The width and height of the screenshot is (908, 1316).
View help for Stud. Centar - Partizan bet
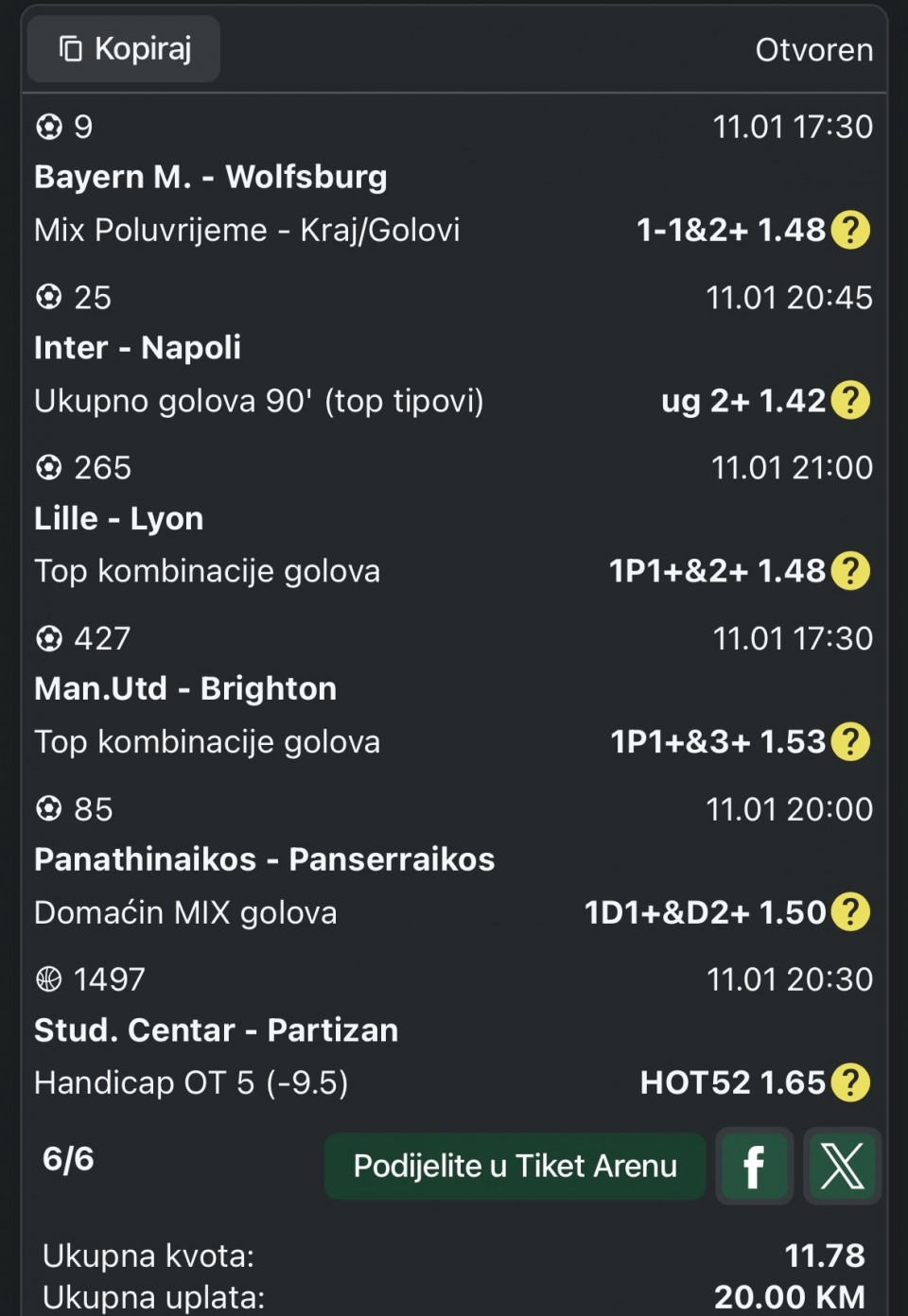850,1082
